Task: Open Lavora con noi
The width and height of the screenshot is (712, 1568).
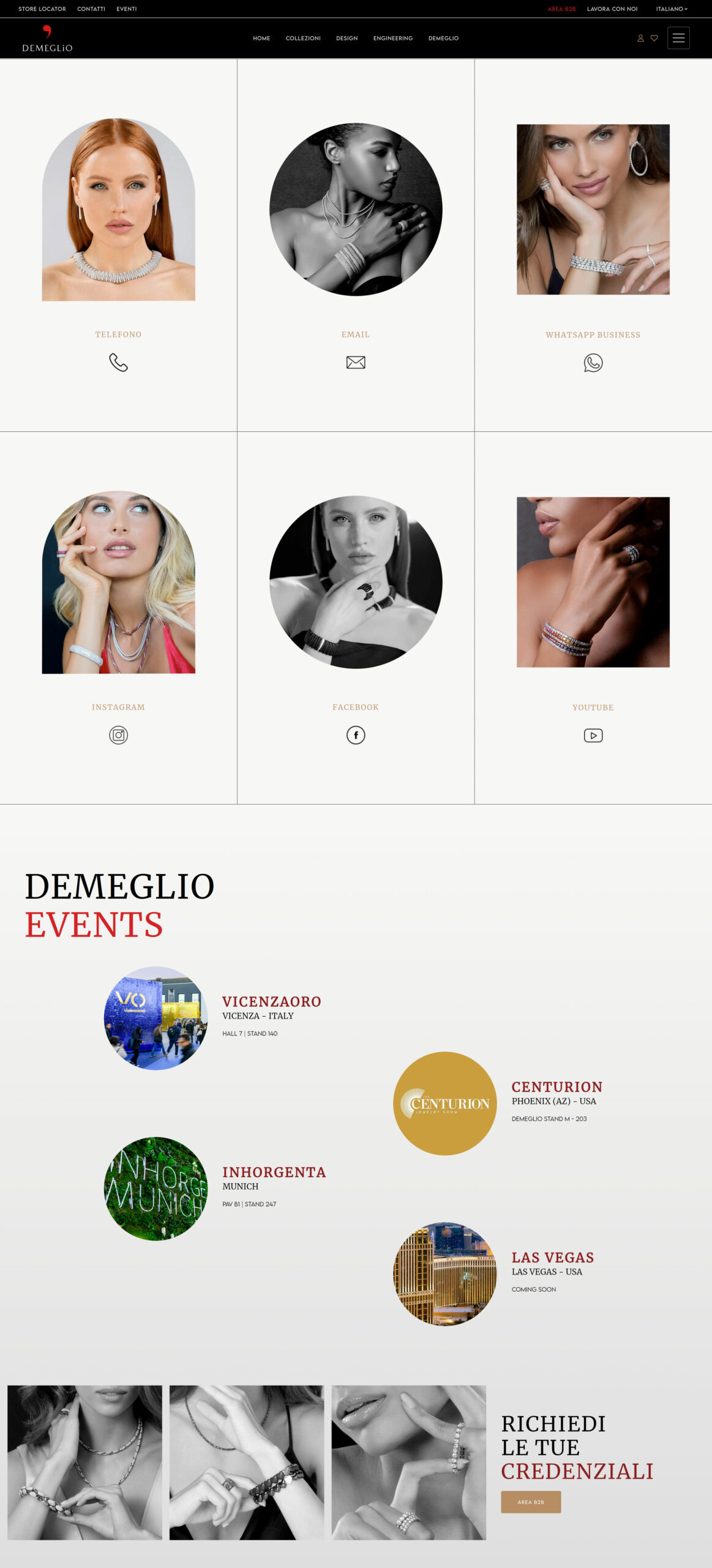Action: pyautogui.click(x=612, y=9)
